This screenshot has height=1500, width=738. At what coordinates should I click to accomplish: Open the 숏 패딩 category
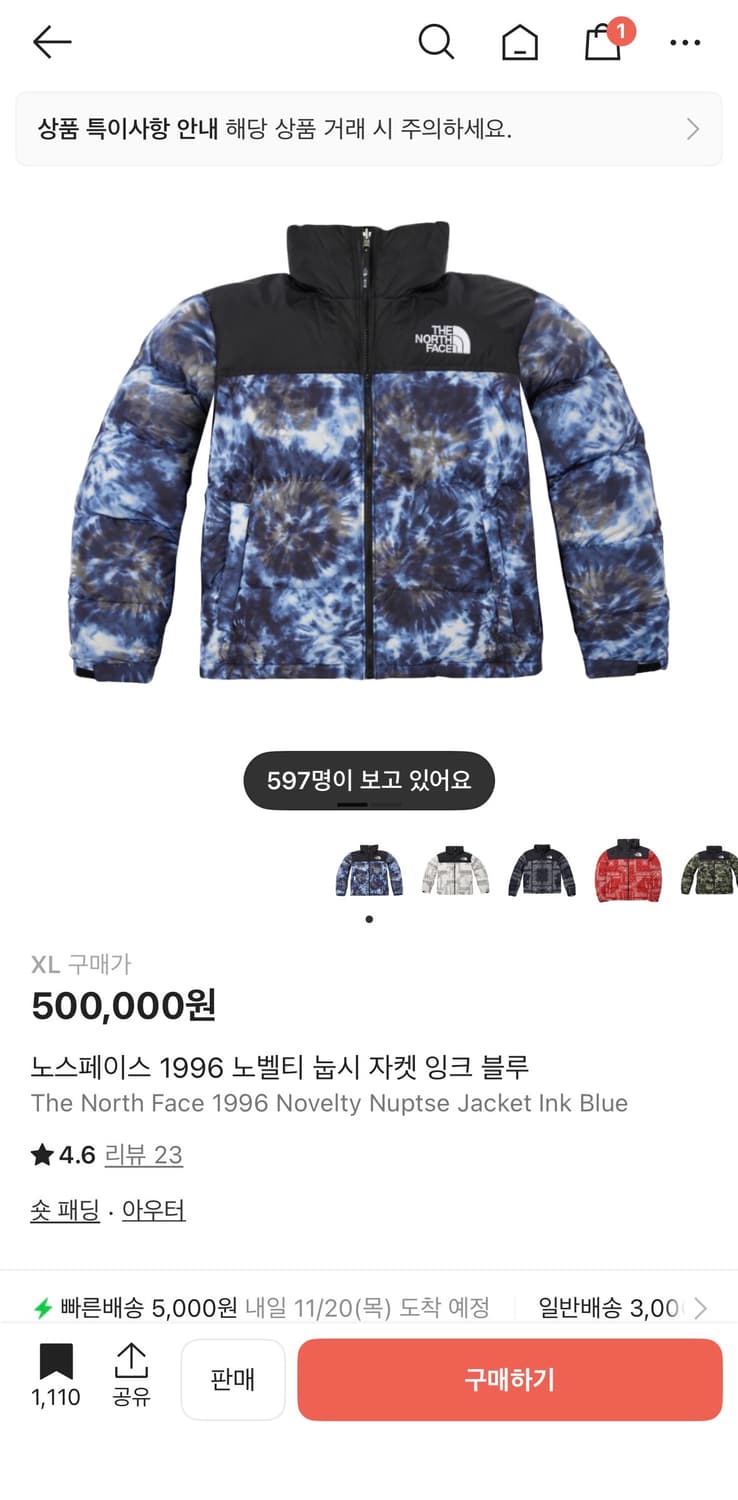click(63, 1210)
